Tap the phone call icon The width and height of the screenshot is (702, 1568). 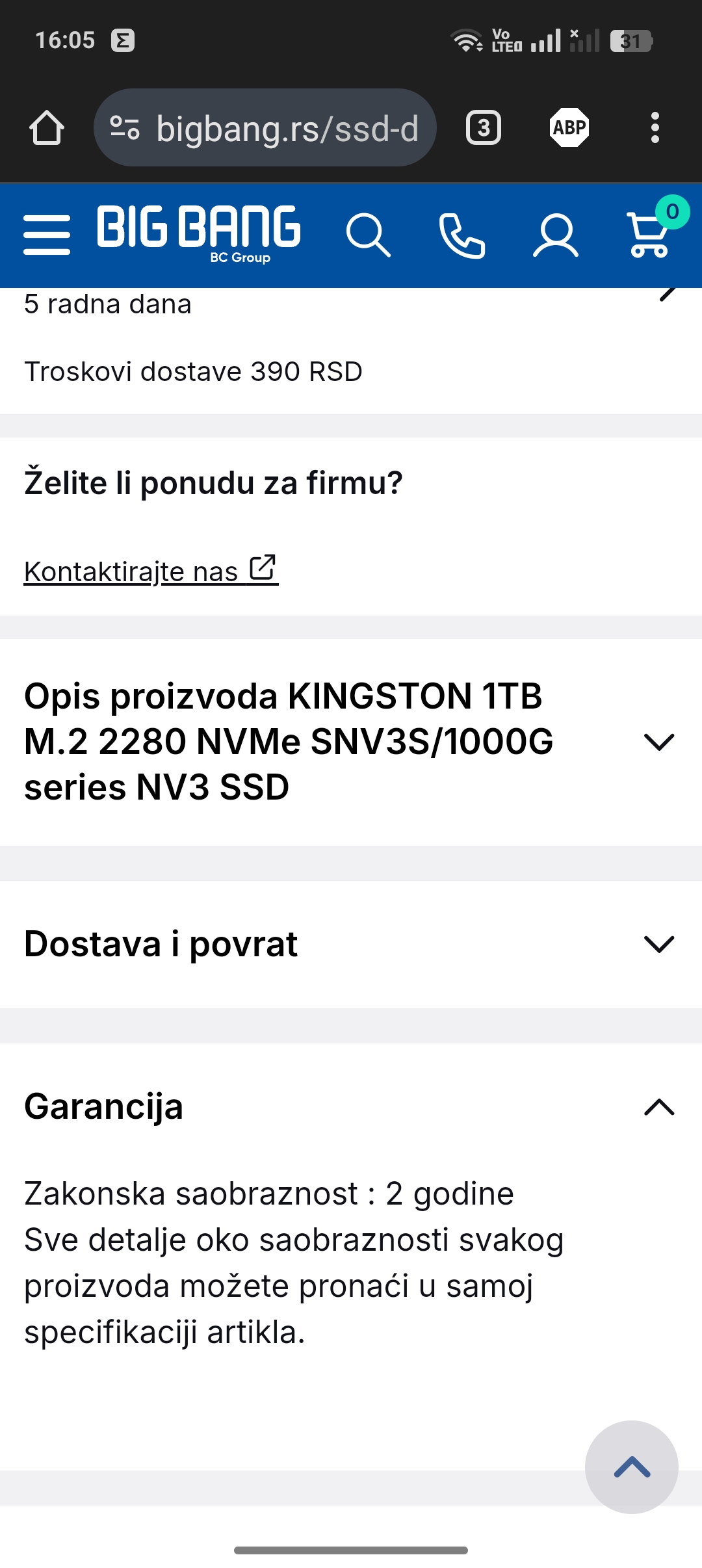[x=462, y=235]
